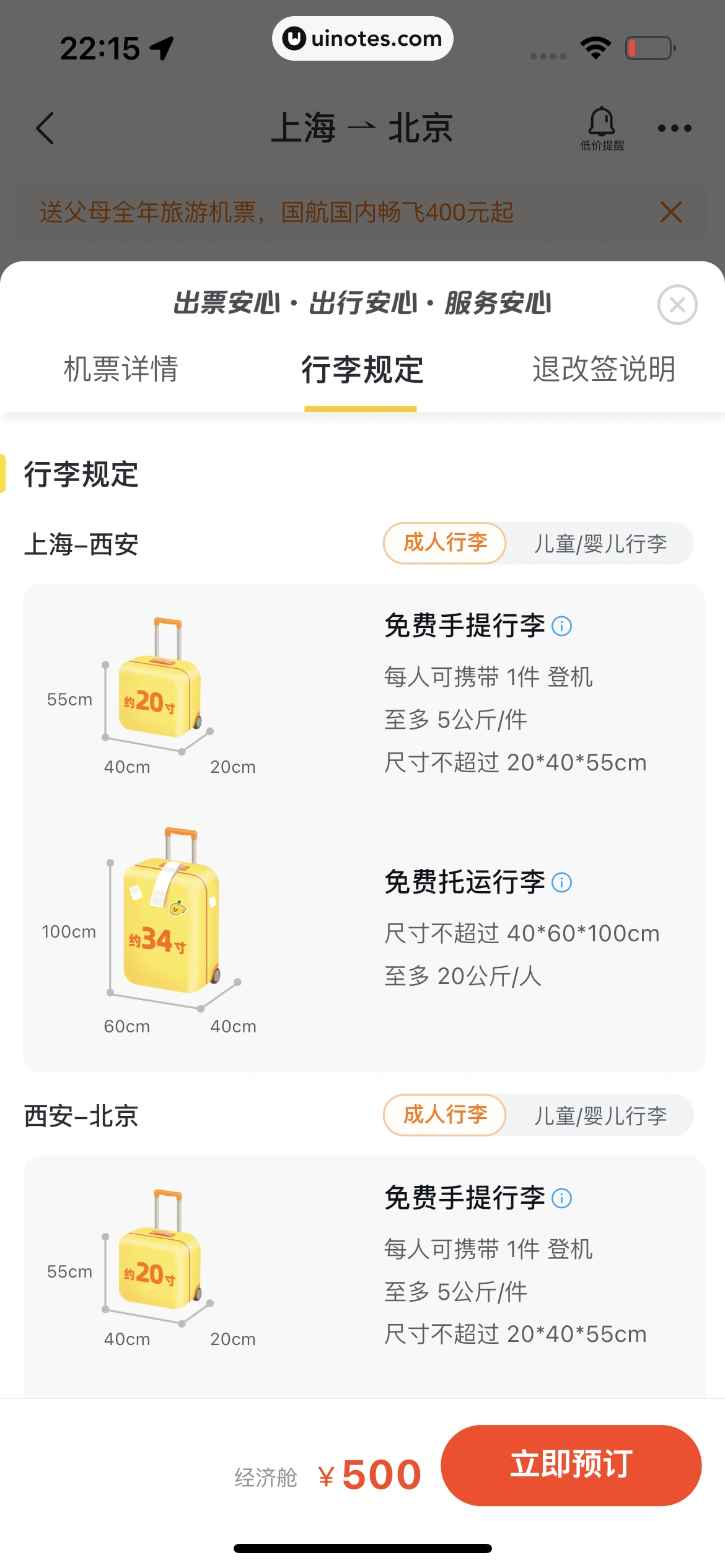
Task: Show 儿童/婴儿行李 for 西安–北京
Action: coord(600,1116)
